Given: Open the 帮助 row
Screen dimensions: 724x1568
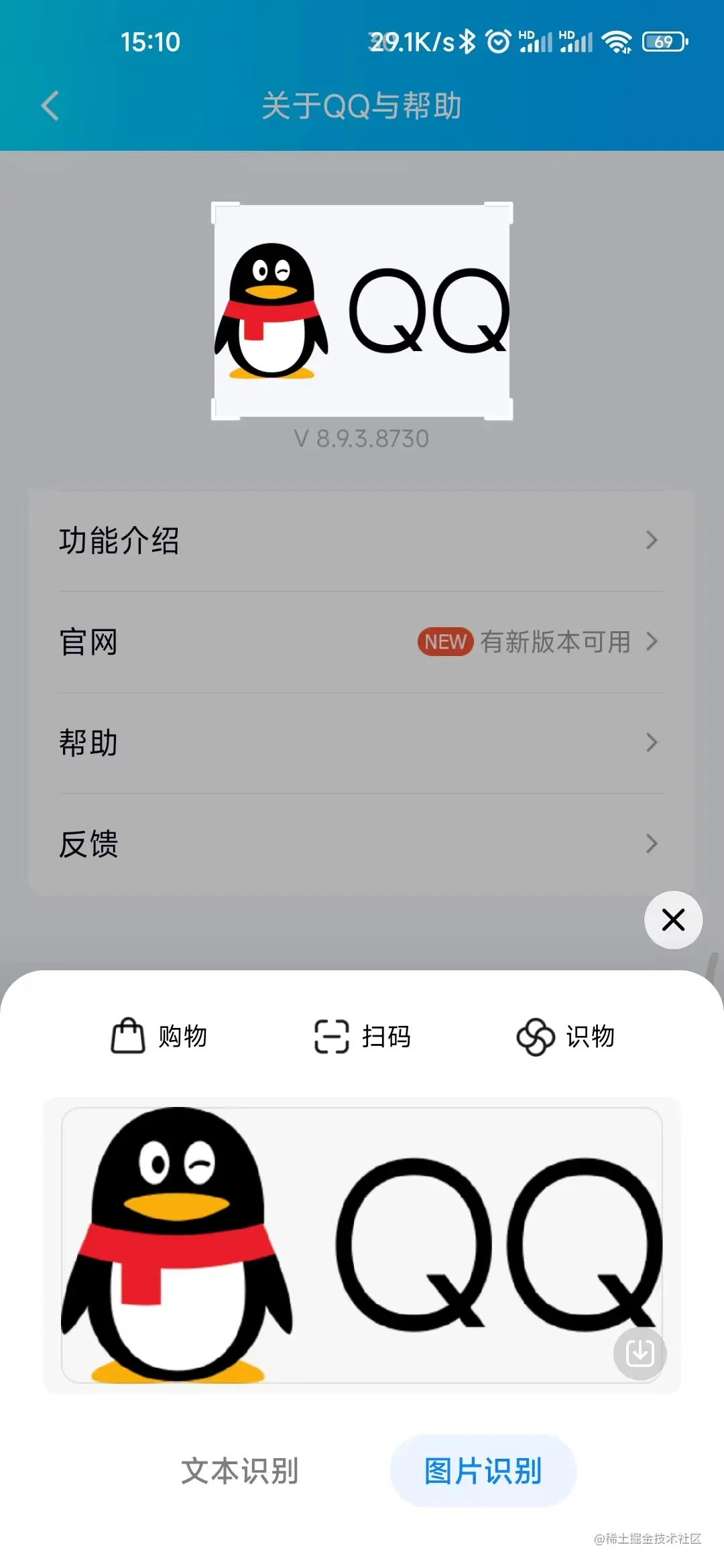Looking at the screenshot, I should tap(362, 743).
